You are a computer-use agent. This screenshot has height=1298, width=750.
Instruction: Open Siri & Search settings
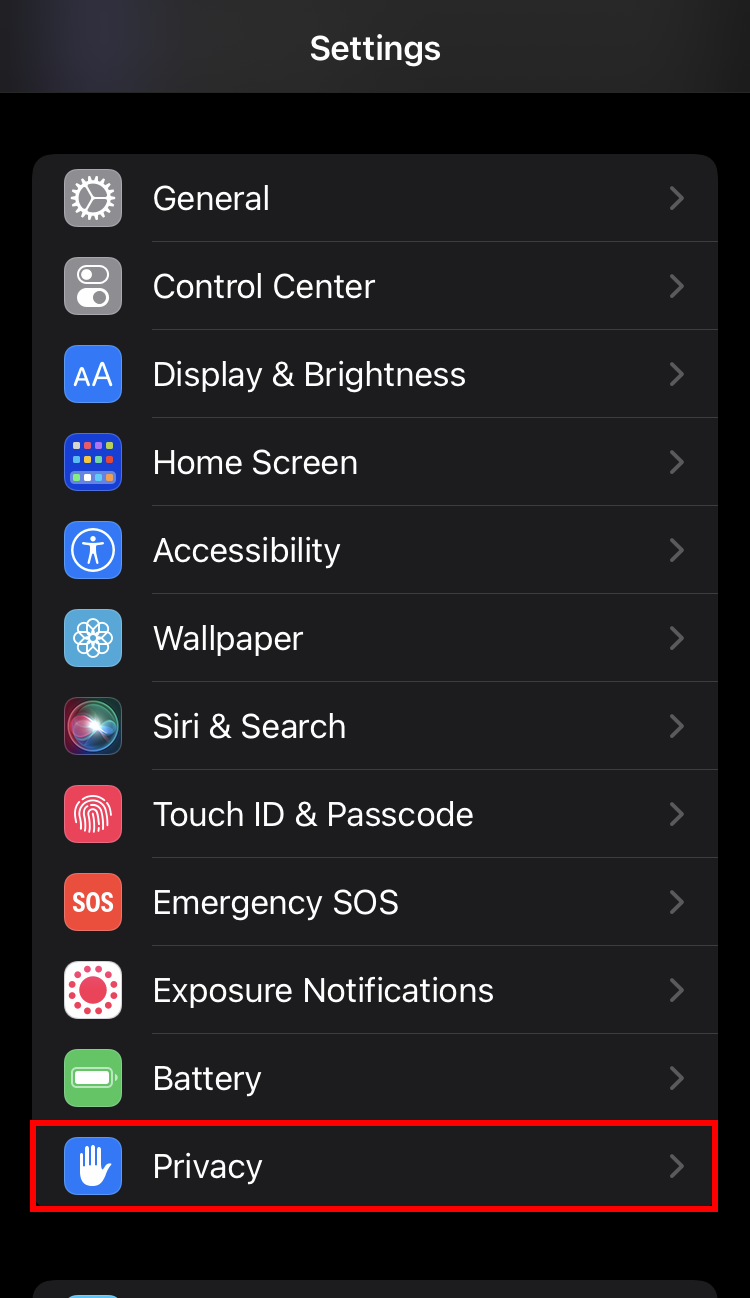(x=375, y=726)
